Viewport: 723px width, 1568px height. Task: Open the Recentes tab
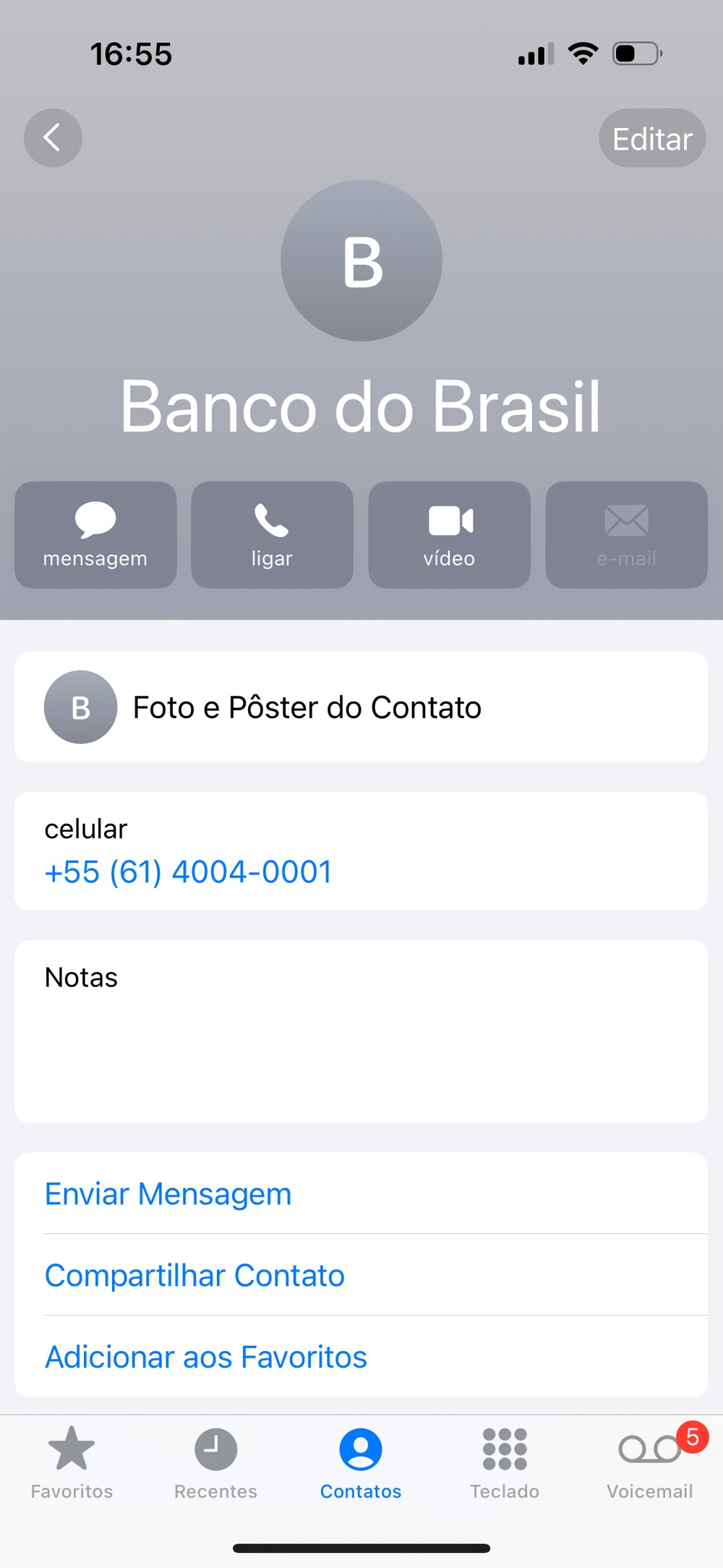tap(215, 1462)
